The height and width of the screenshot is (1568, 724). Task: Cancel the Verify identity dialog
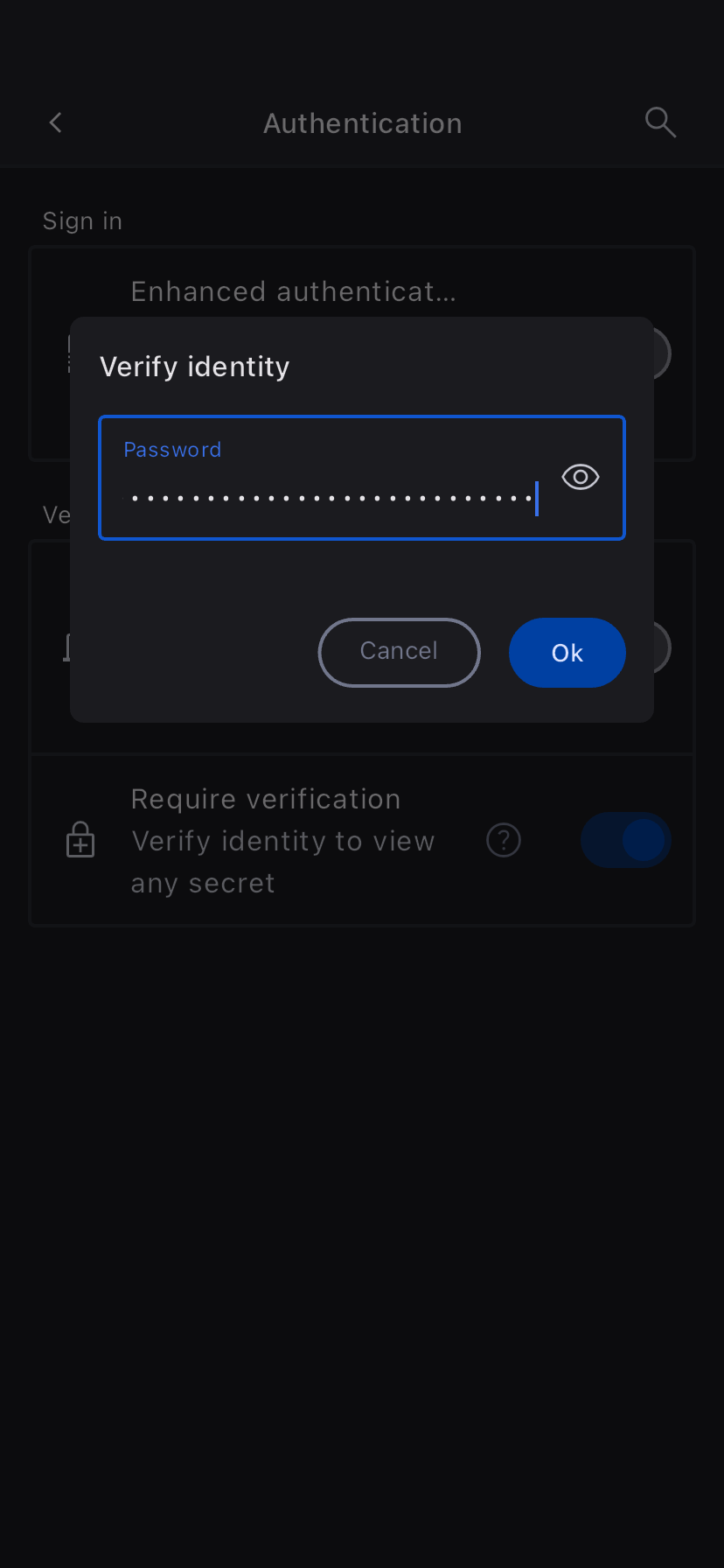click(399, 652)
